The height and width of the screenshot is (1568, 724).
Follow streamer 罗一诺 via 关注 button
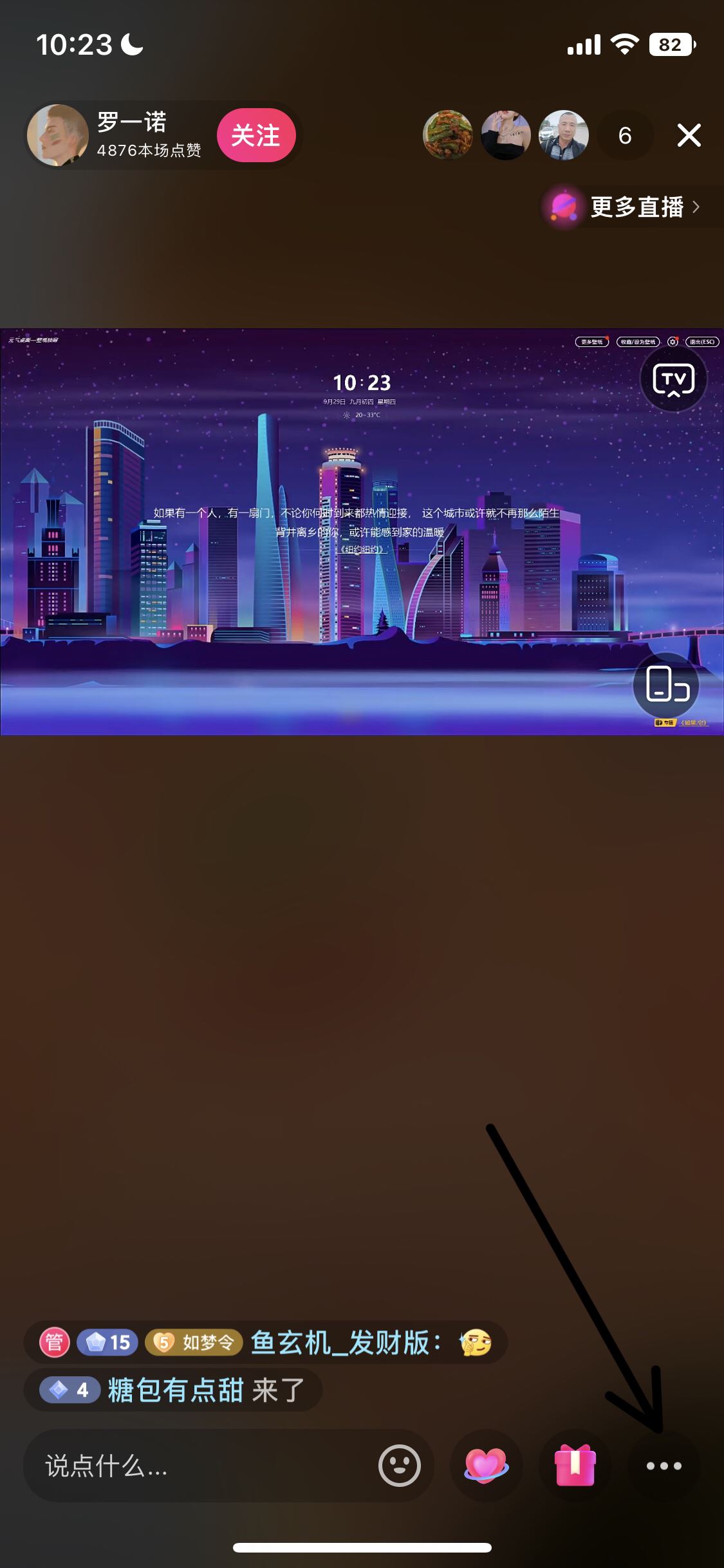(x=256, y=136)
